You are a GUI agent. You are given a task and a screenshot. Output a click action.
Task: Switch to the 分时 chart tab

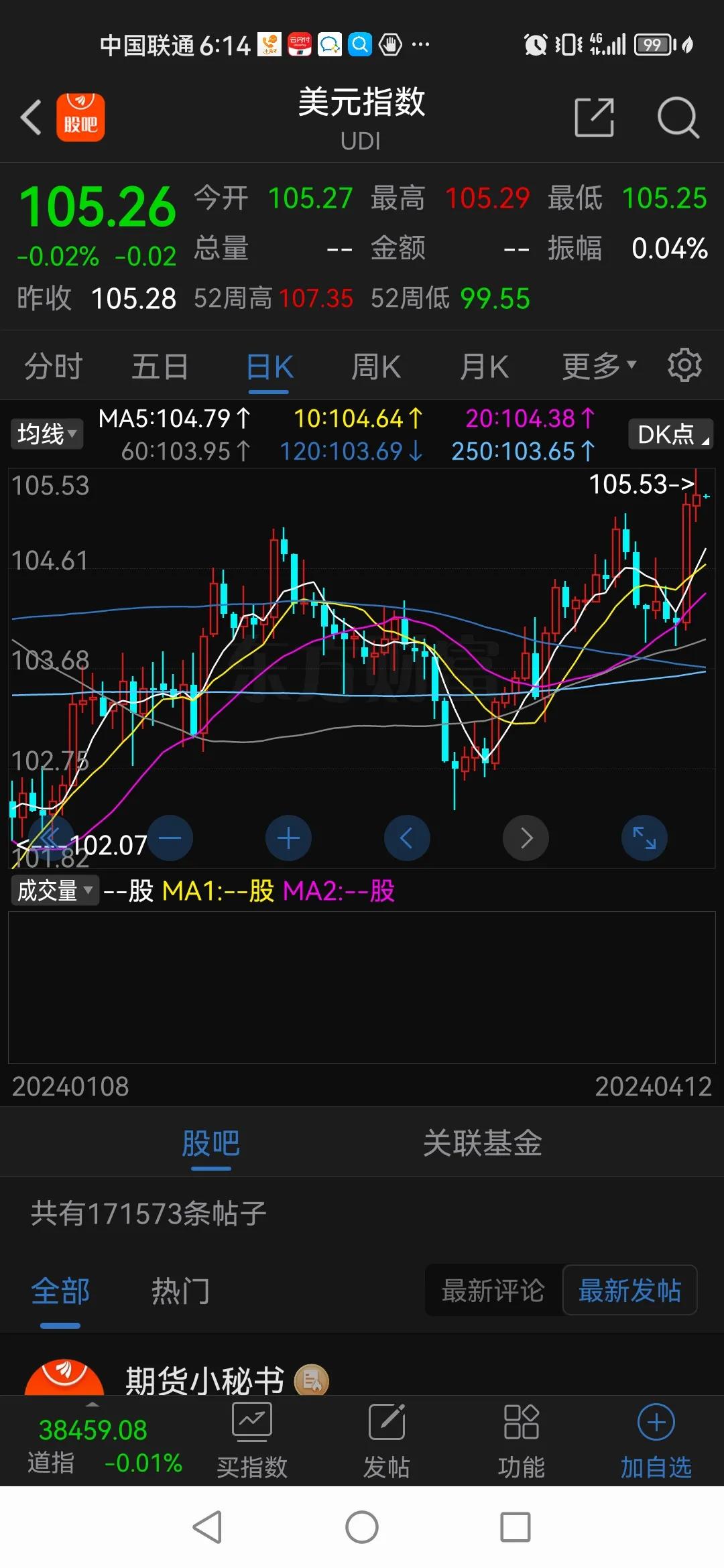coord(53,367)
